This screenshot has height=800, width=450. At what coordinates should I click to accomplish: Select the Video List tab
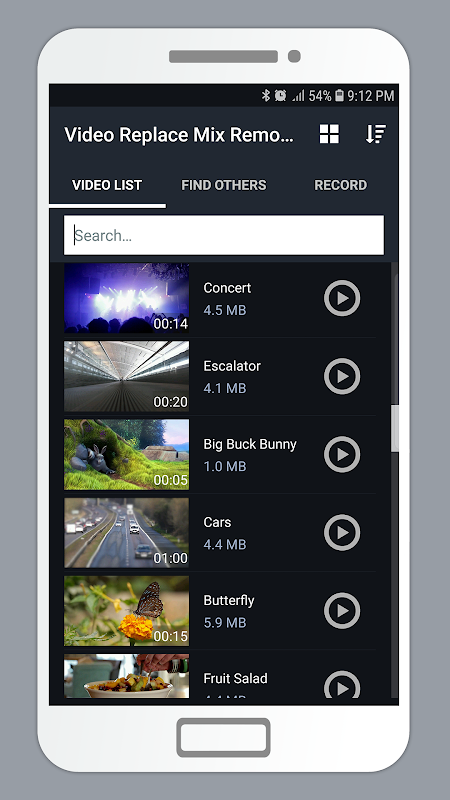tap(107, 185)
